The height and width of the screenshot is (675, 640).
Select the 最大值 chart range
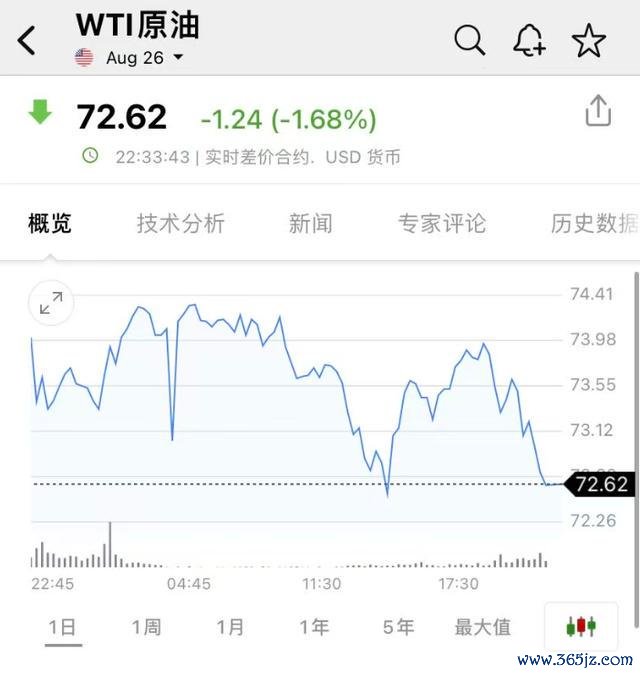(x=483, y=627)
